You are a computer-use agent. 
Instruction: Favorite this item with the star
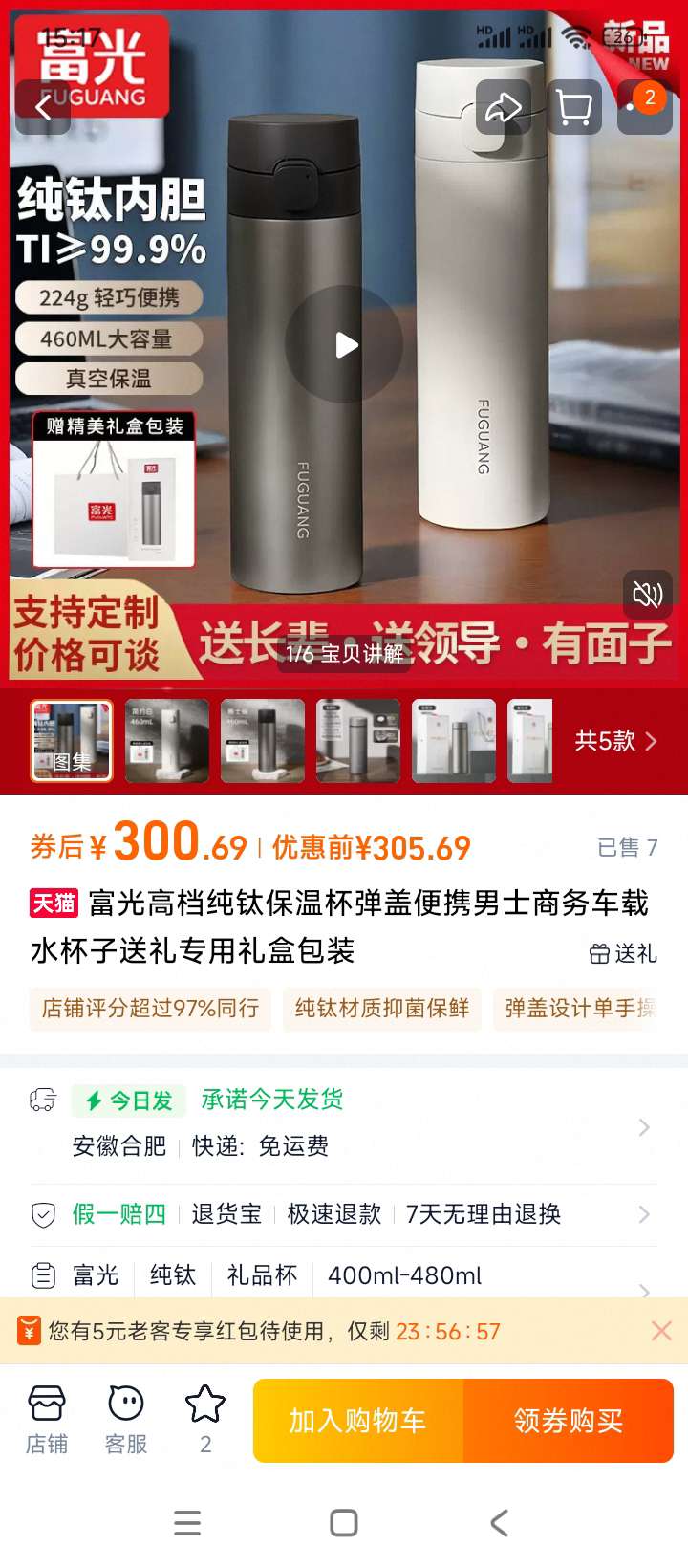pos(204,1420)
